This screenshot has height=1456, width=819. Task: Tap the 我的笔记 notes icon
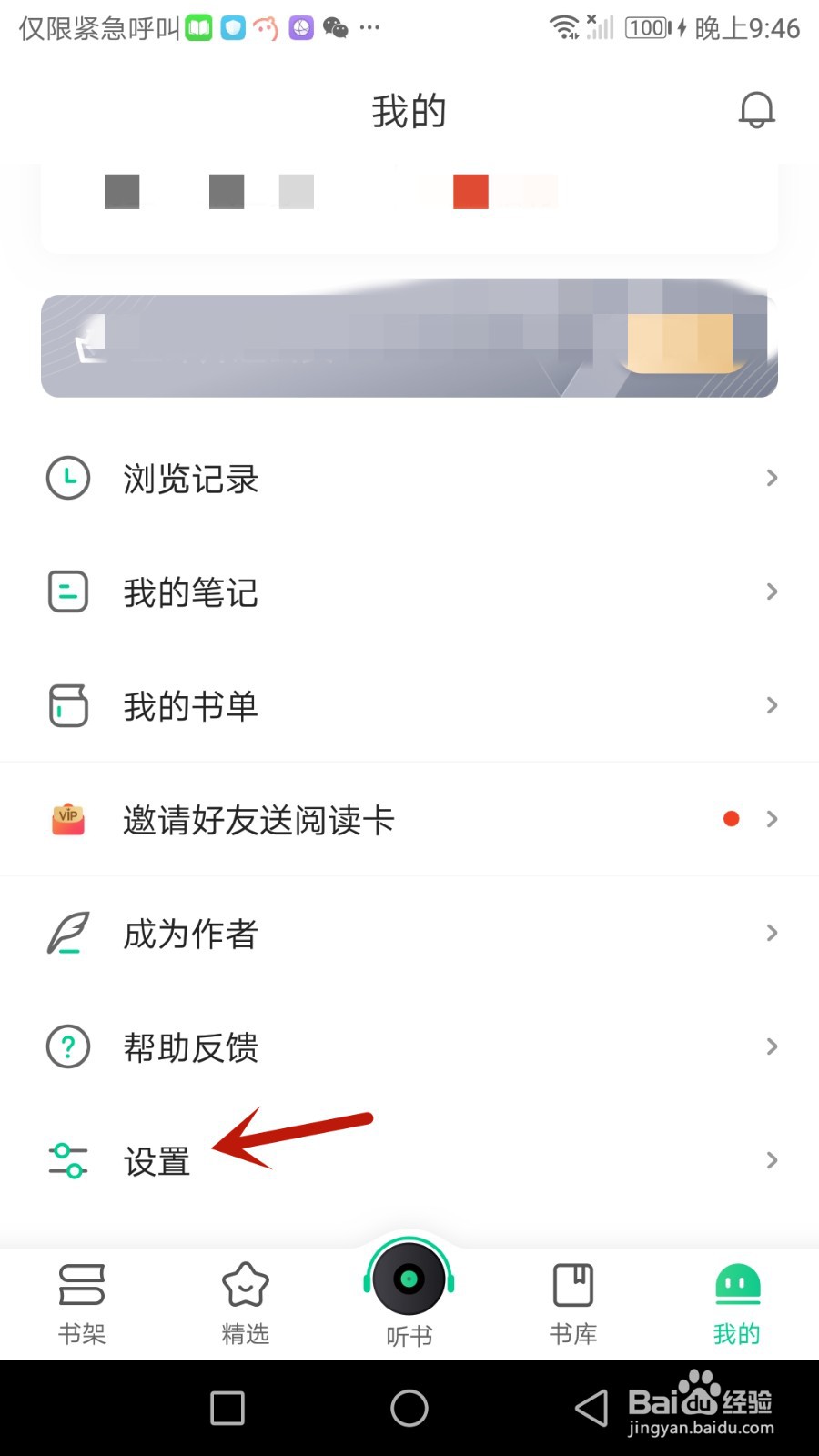pos(66,591)
